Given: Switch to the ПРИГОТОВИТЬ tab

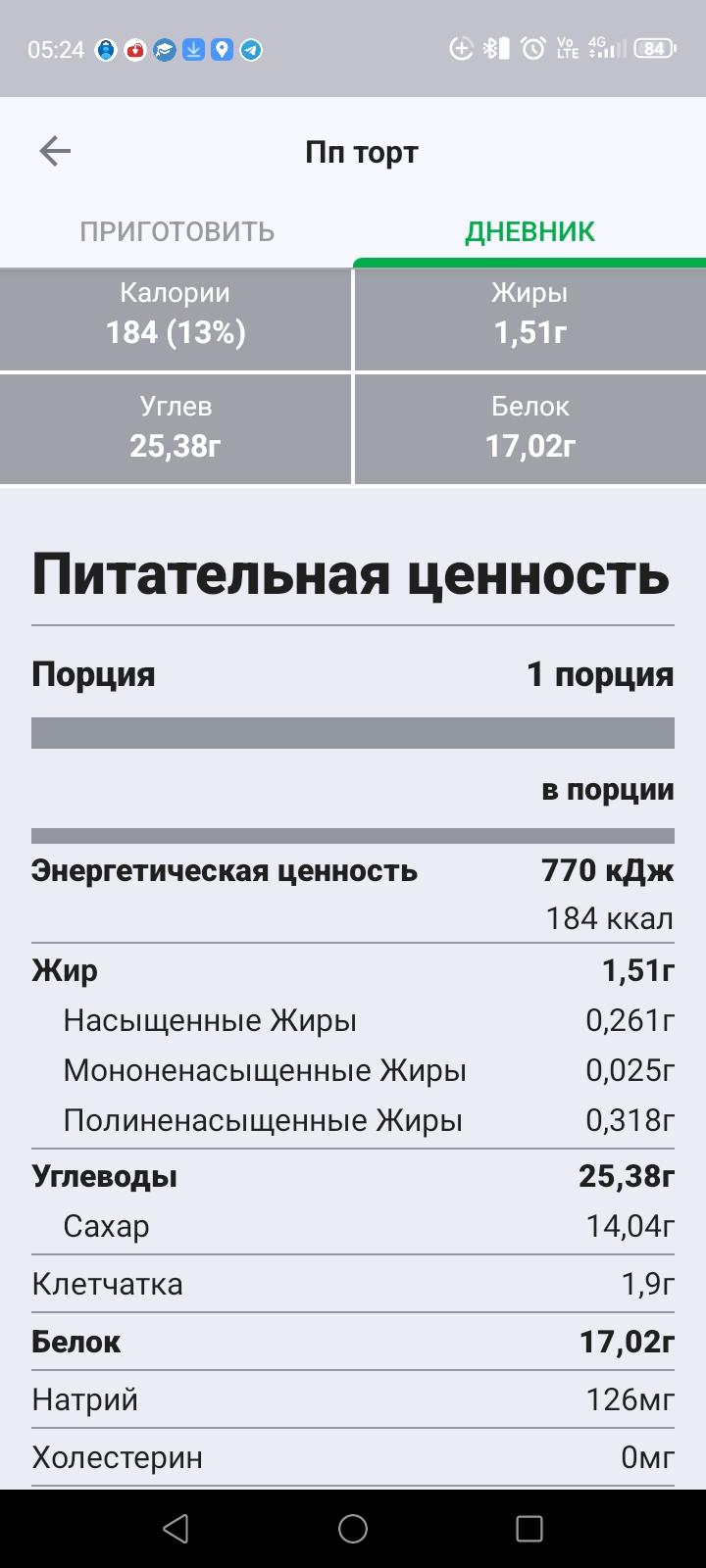Looking at the screenshot, I should (176, 232).
